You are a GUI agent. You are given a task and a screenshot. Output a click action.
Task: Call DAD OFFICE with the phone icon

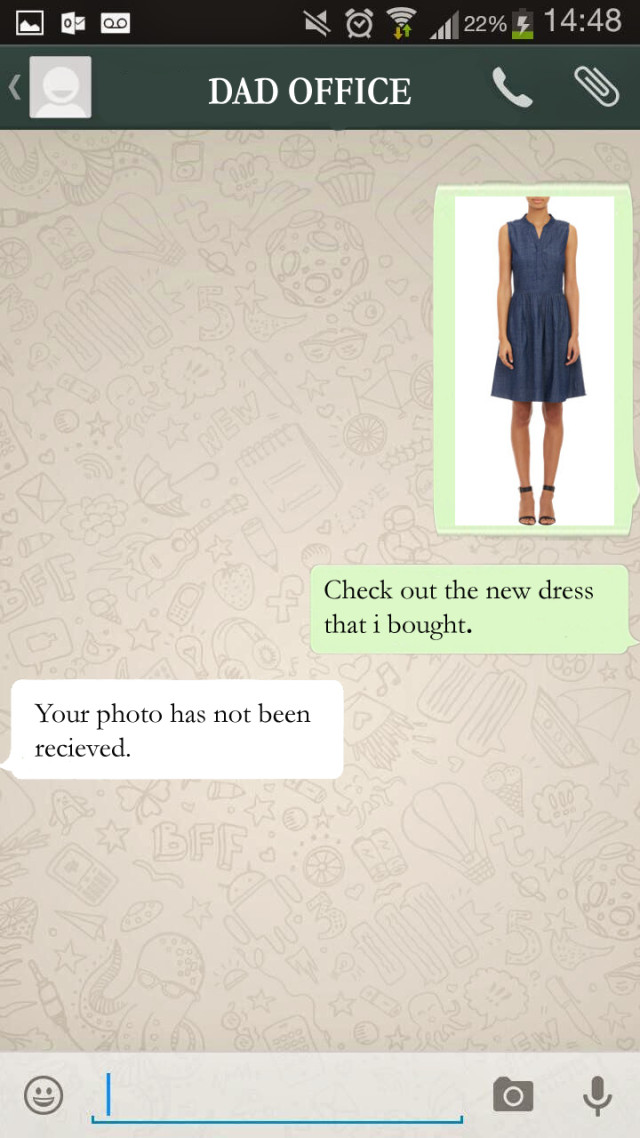tap(512, 89)
